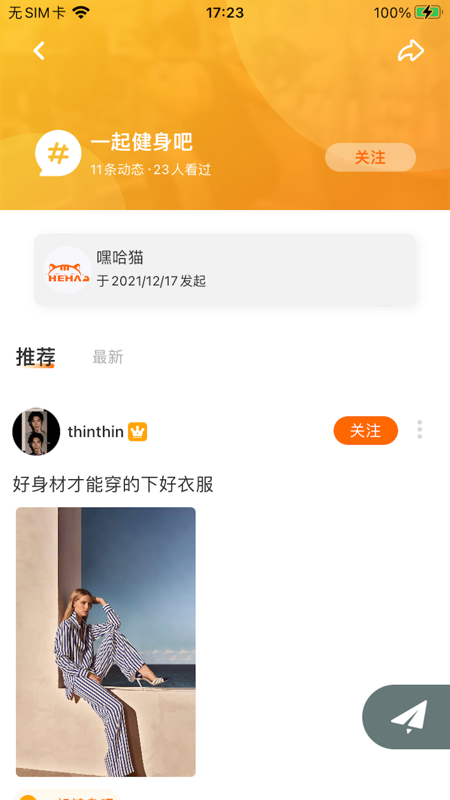This screenshot has width=450, height=800.
Task: Share the 一起健身吧 topic
Action: [x=411, y=51]
